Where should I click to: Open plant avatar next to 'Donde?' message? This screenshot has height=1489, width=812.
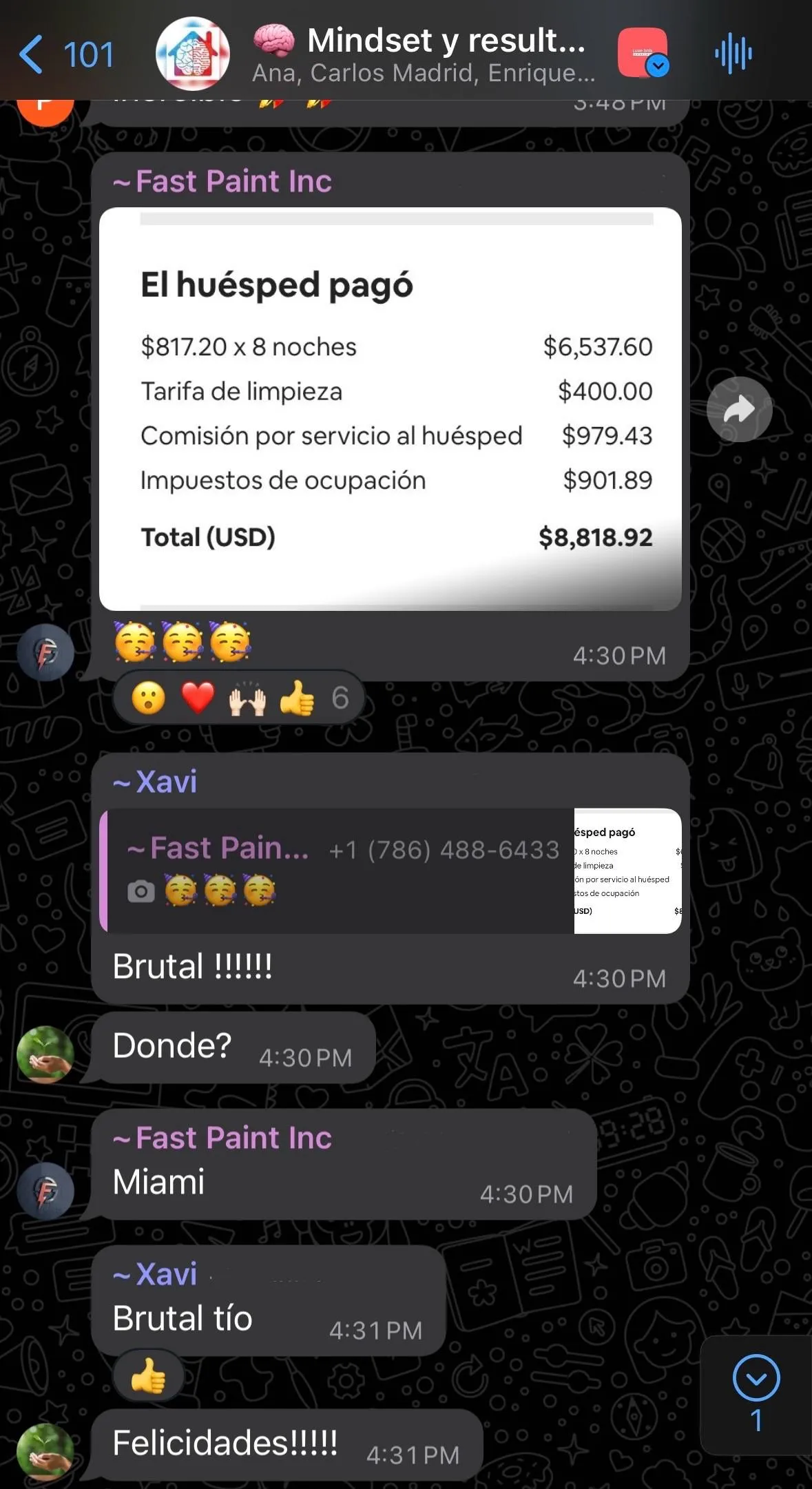tap(45, 1054)
